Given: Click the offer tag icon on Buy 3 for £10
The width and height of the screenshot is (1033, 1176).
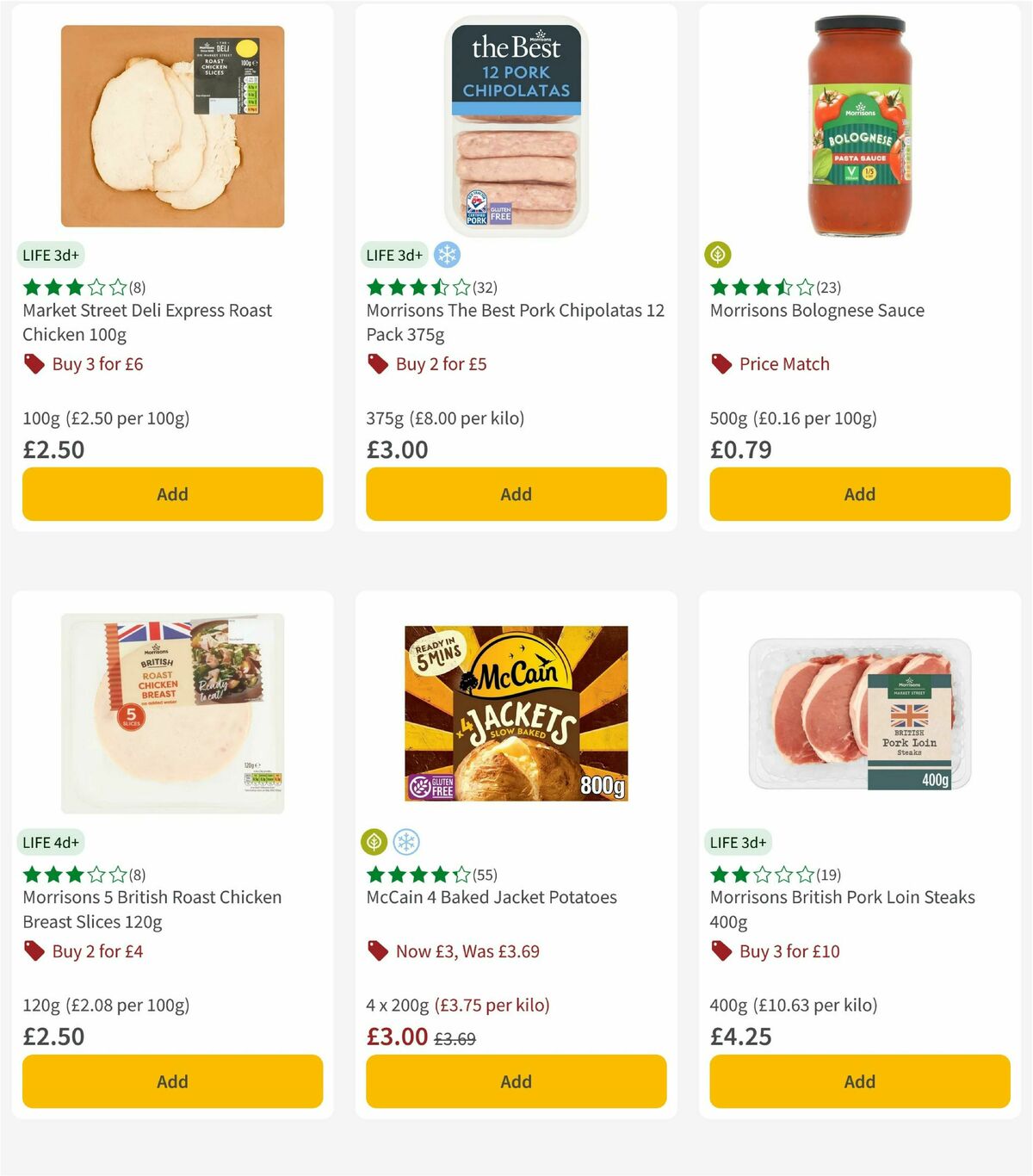Looking at the screenshot, I should (x=721, y=951).
